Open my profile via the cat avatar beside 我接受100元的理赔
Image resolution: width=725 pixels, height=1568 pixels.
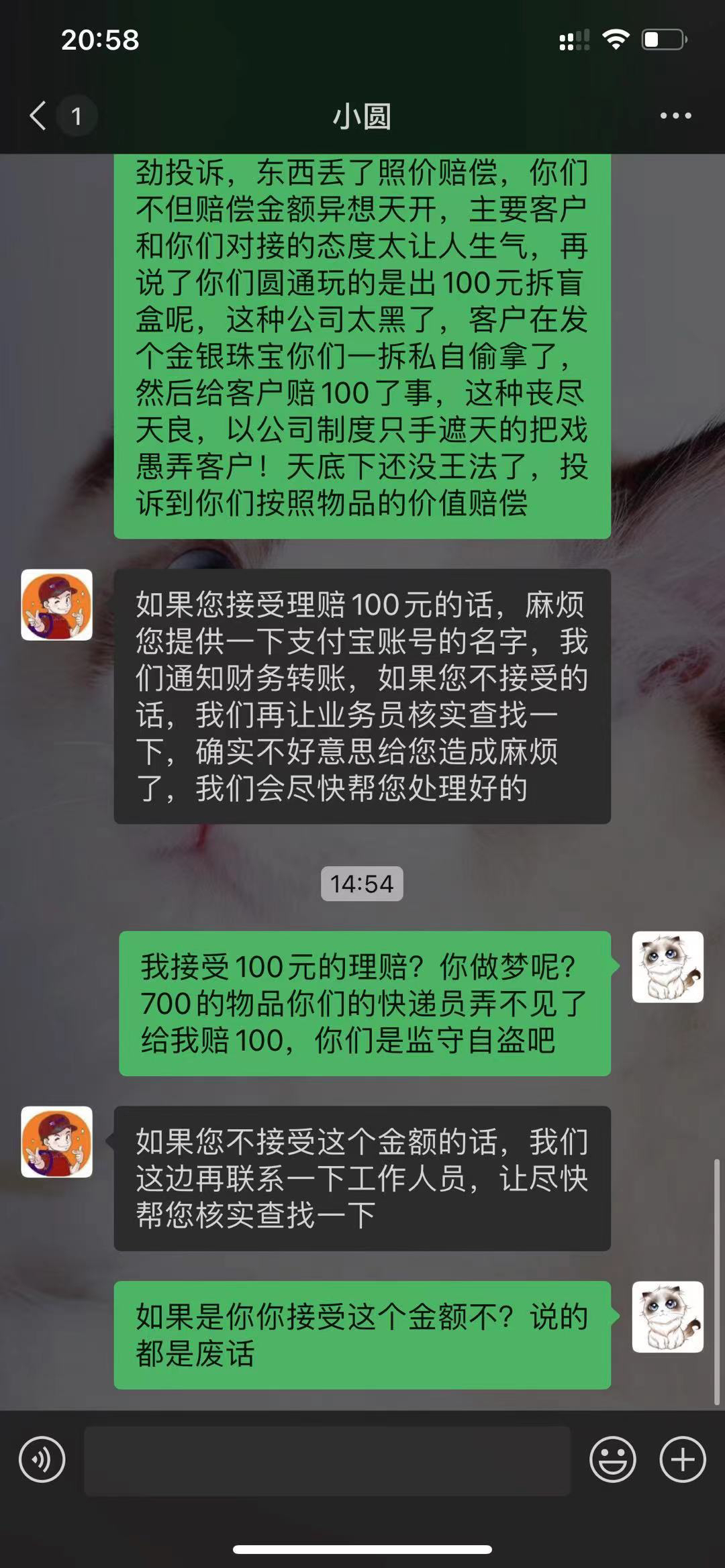pyautogui.click(x=667, y=968)
